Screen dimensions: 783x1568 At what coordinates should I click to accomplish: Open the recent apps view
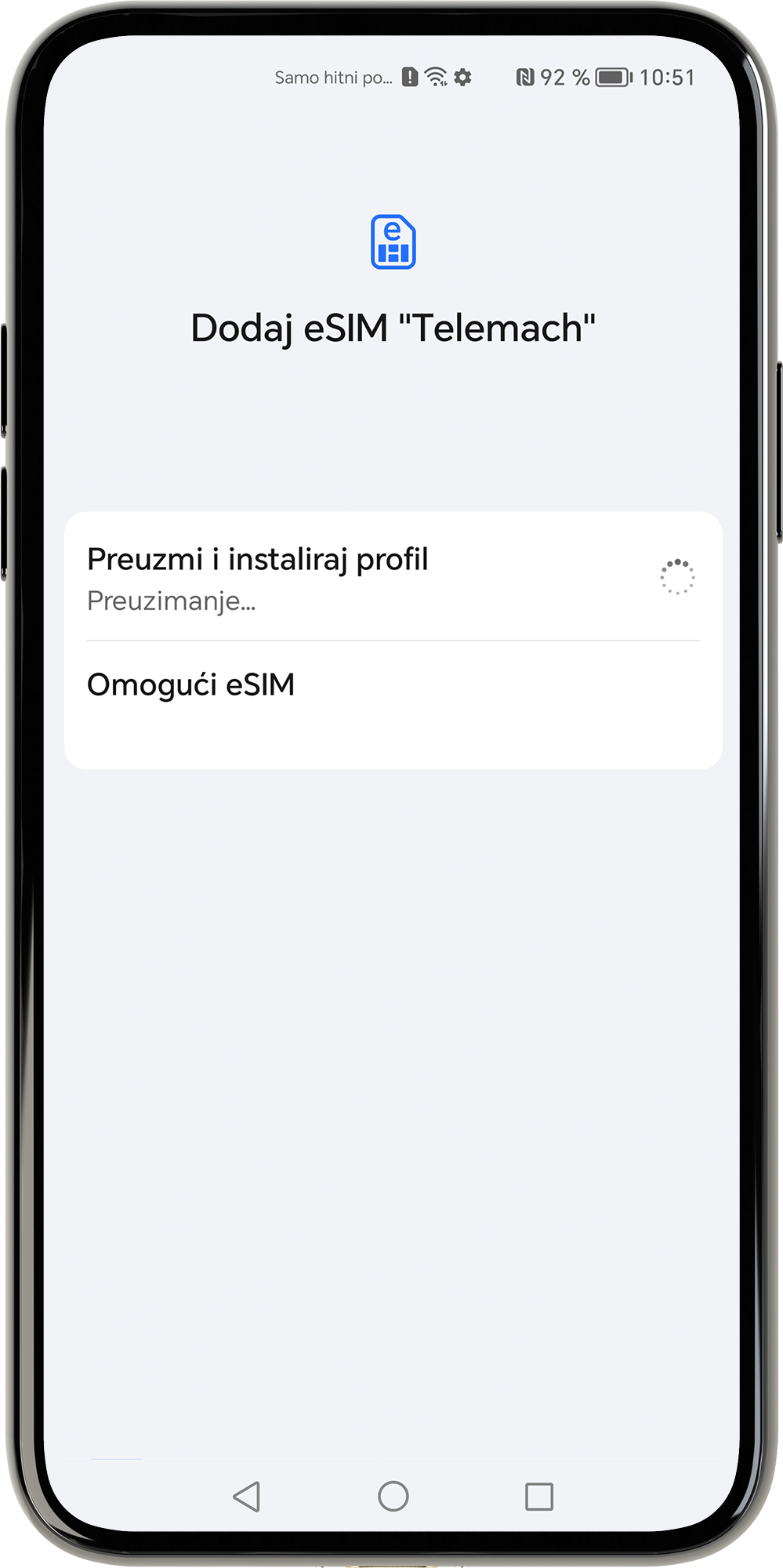(538, 1496)
